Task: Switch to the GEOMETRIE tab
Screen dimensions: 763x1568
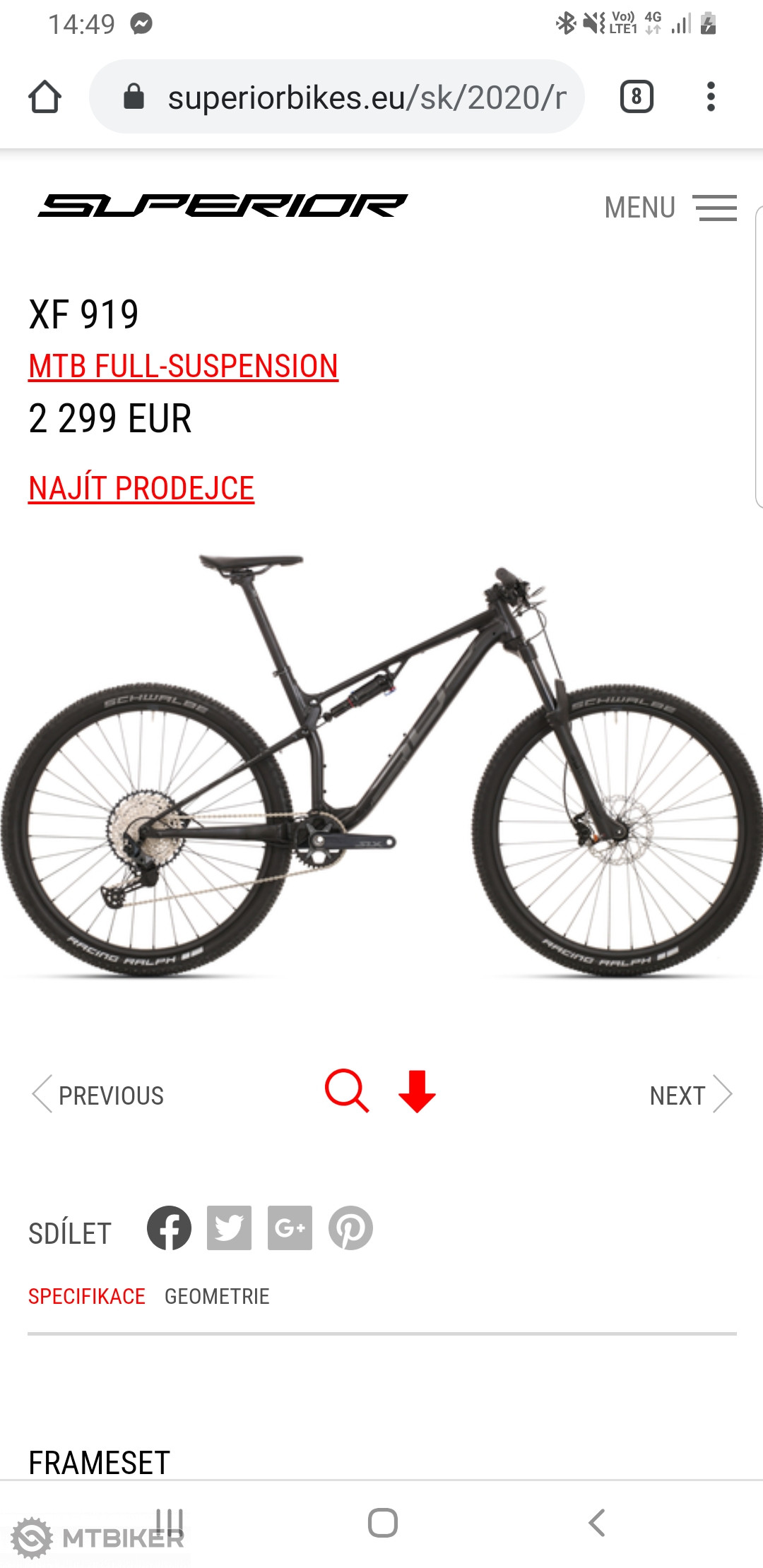Action: (x=217, y=1296)
